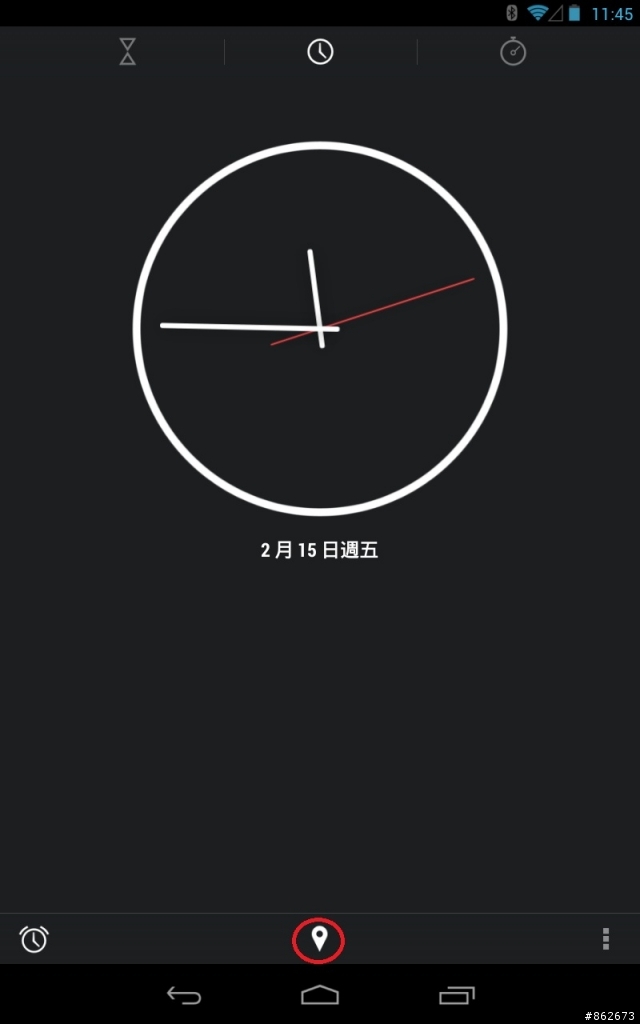Show recent apps
Viewport: 640px width, 1024px height.
coord(456,995)
